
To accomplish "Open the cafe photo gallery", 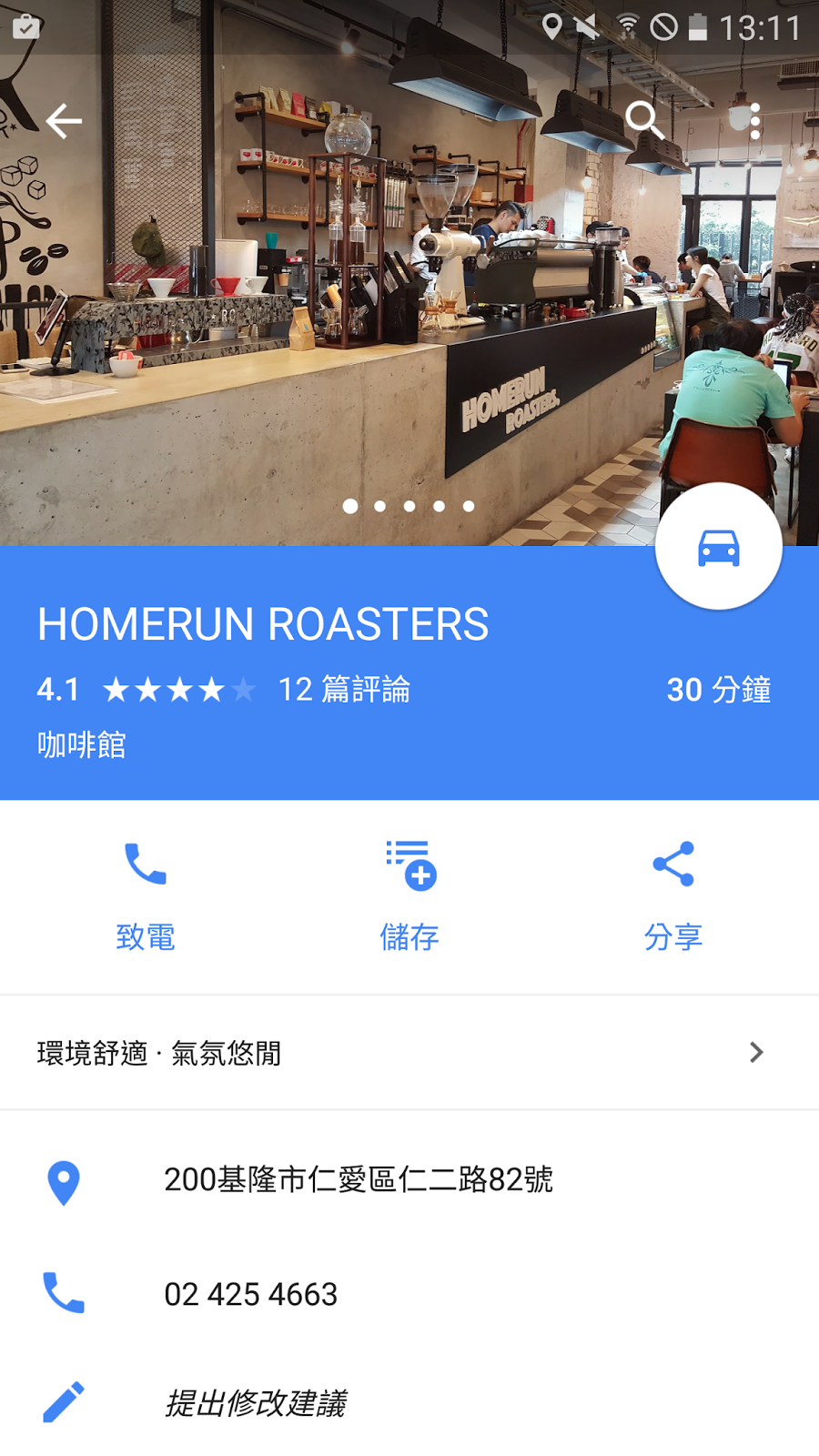I will click(x=364, y=318).
